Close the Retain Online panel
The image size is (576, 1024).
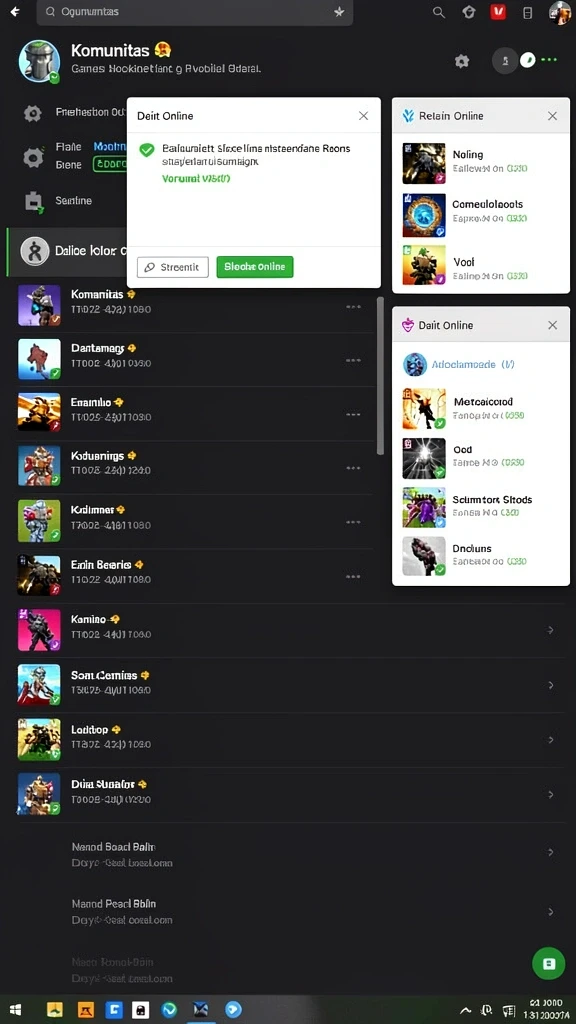click(x=552, y=116)
